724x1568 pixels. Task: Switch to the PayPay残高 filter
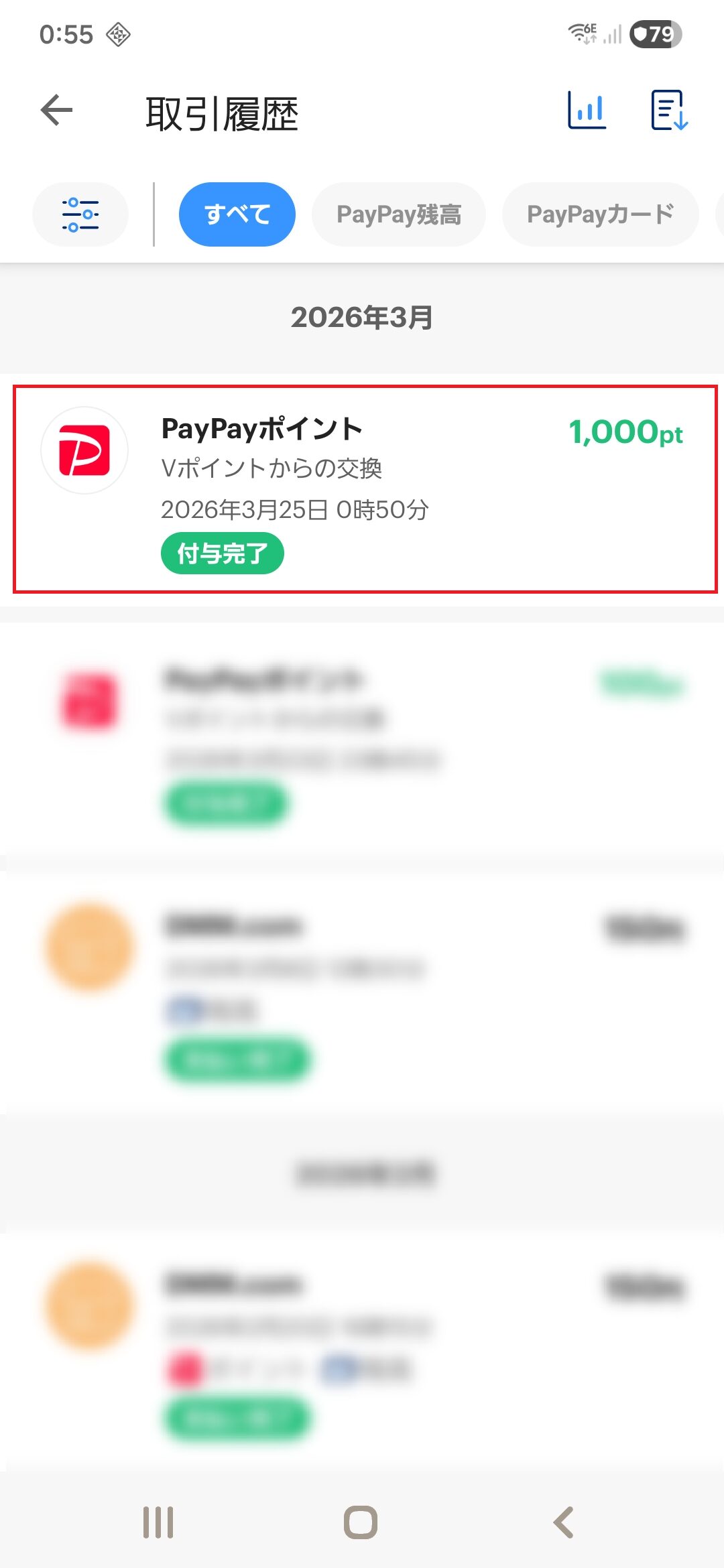click(398, 214)
